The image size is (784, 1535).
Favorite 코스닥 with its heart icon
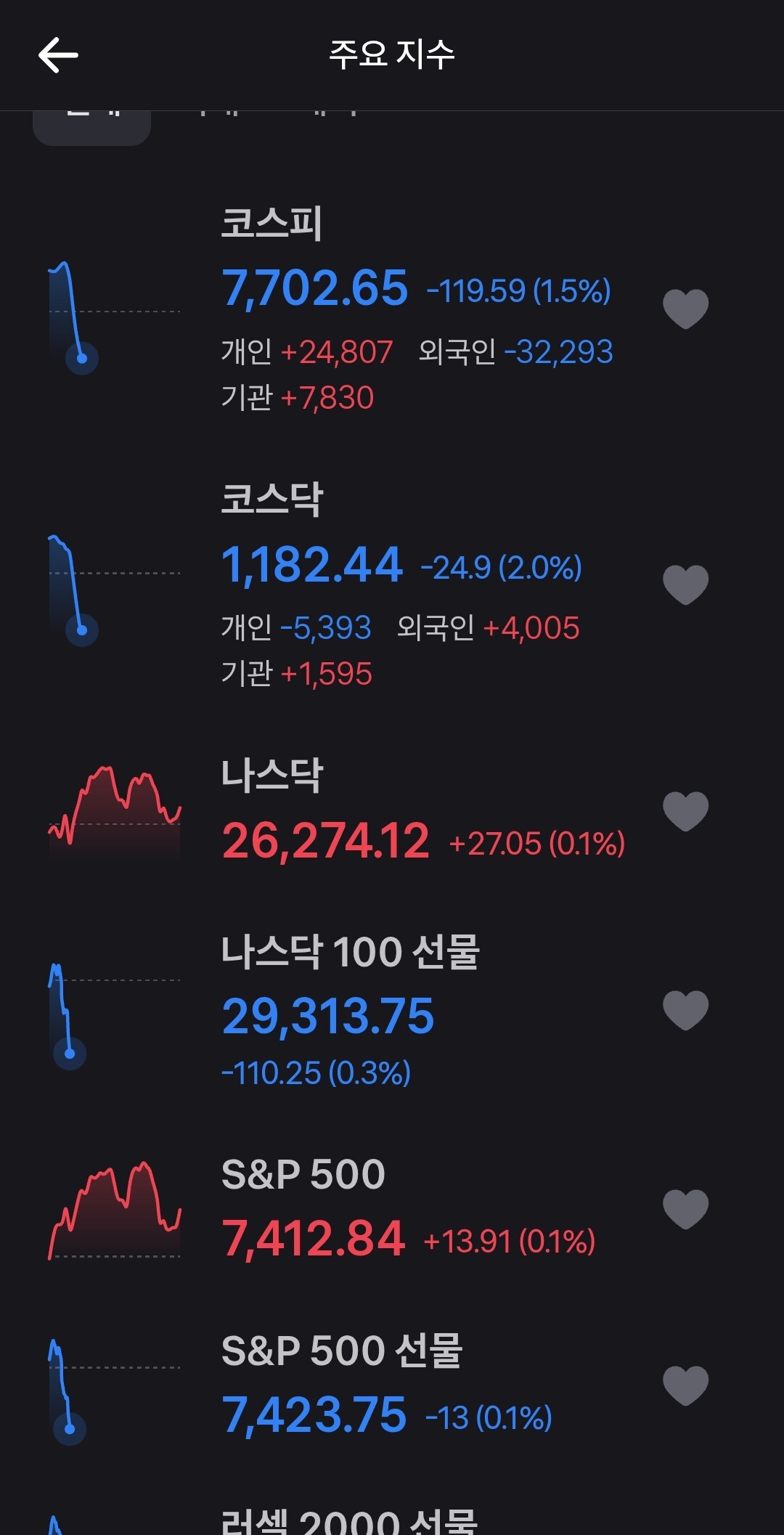pos(685,585)
